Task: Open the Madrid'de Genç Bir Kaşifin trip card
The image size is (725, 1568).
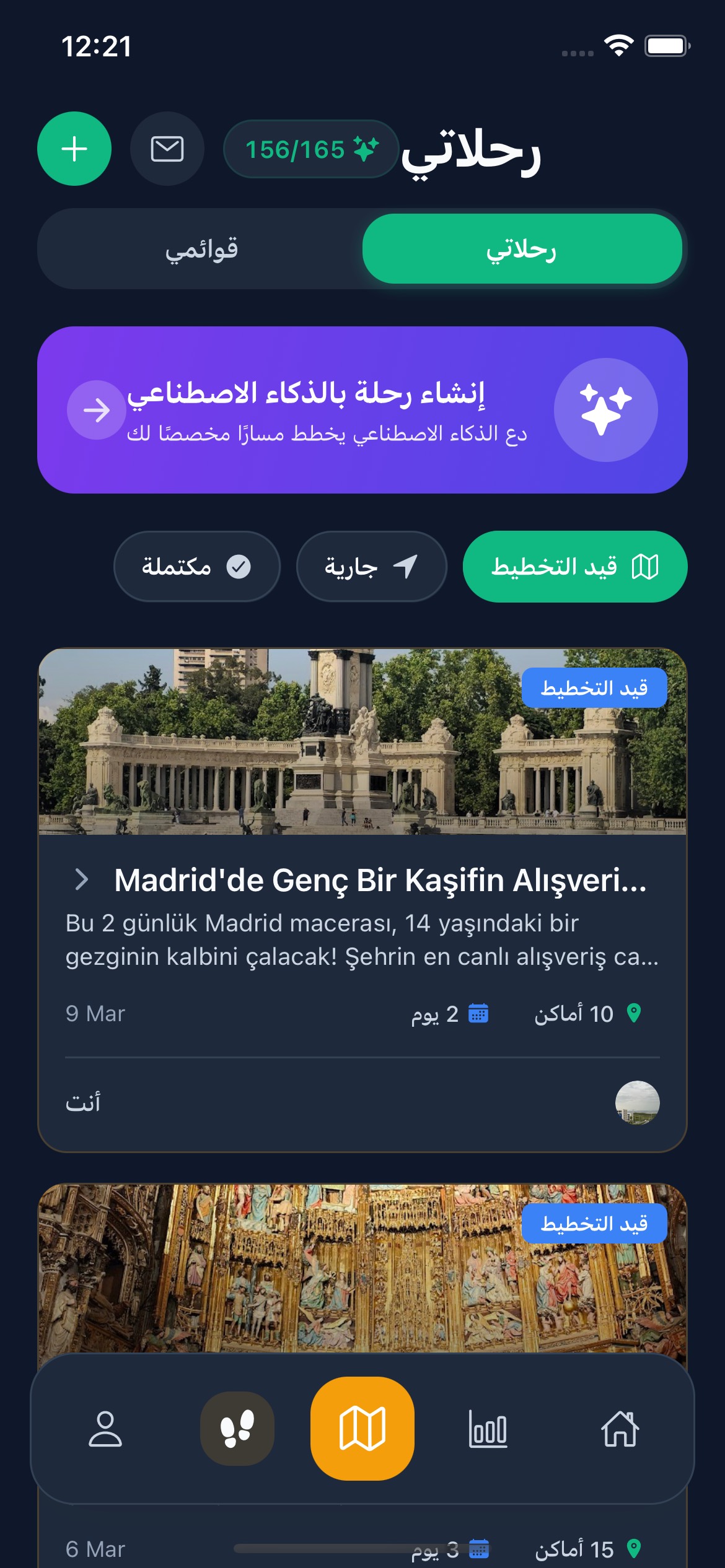Action: tap(362, 898)
